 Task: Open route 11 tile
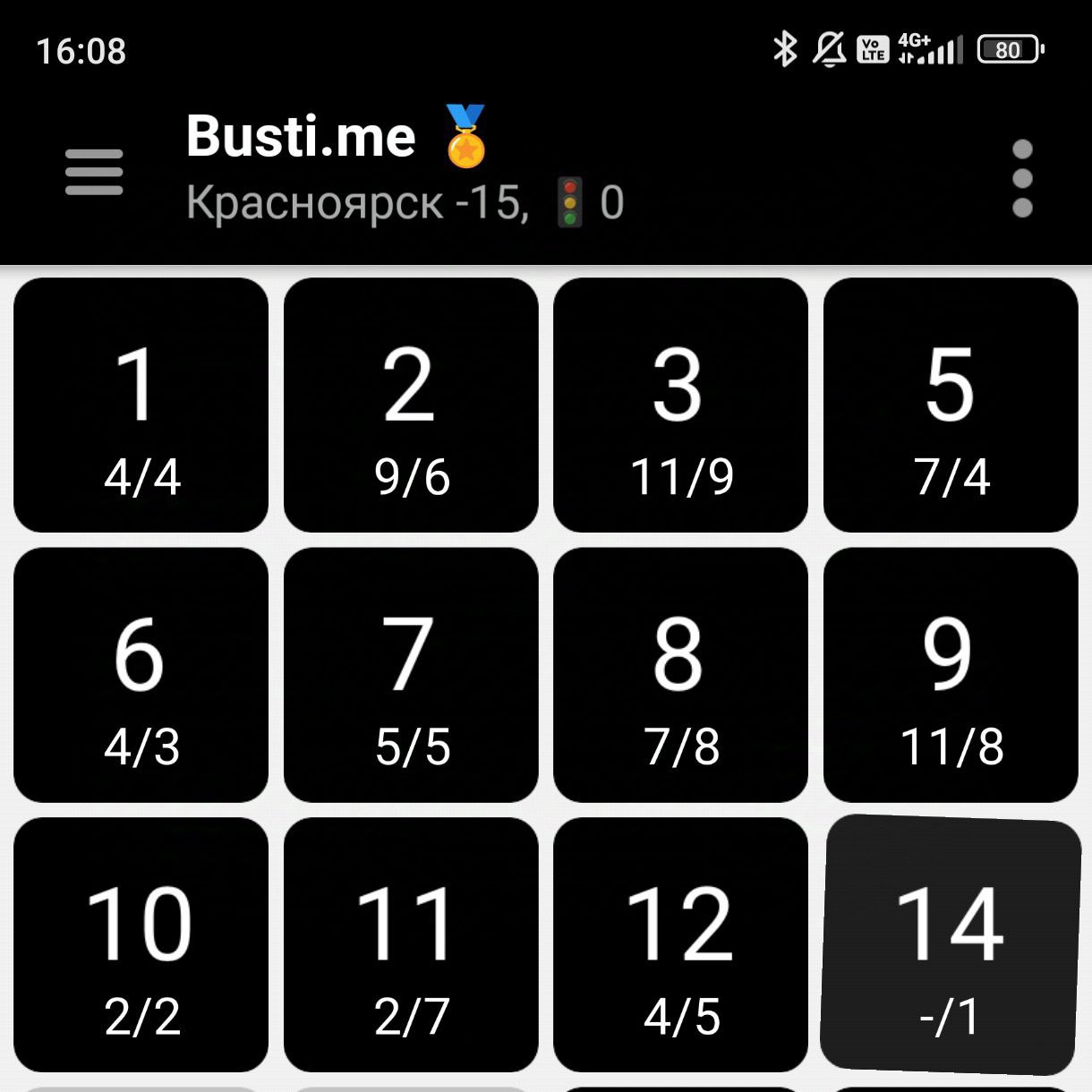click(411, 944)
